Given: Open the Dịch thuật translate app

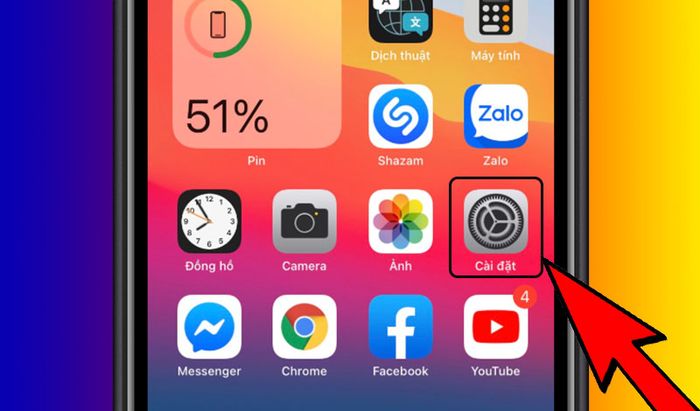Looking at the screenshot, I should (401, 20).
